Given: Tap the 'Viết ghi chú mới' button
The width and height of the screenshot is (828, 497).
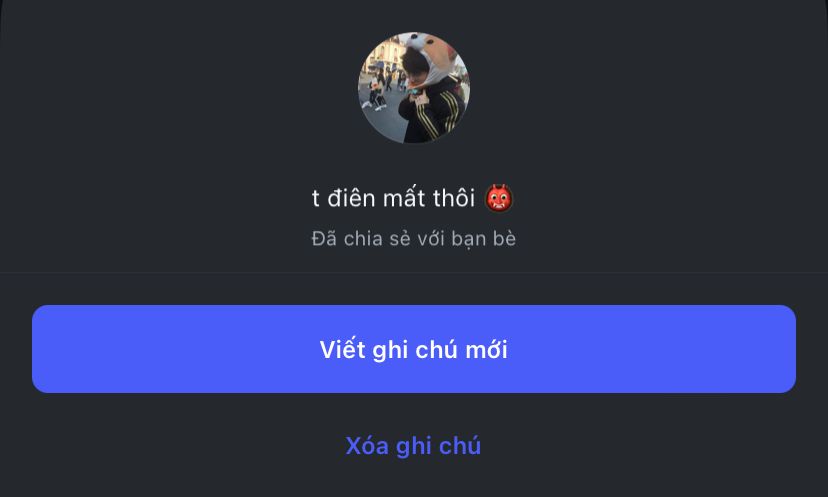Looking at the screenshot, I should pos(414,349).
